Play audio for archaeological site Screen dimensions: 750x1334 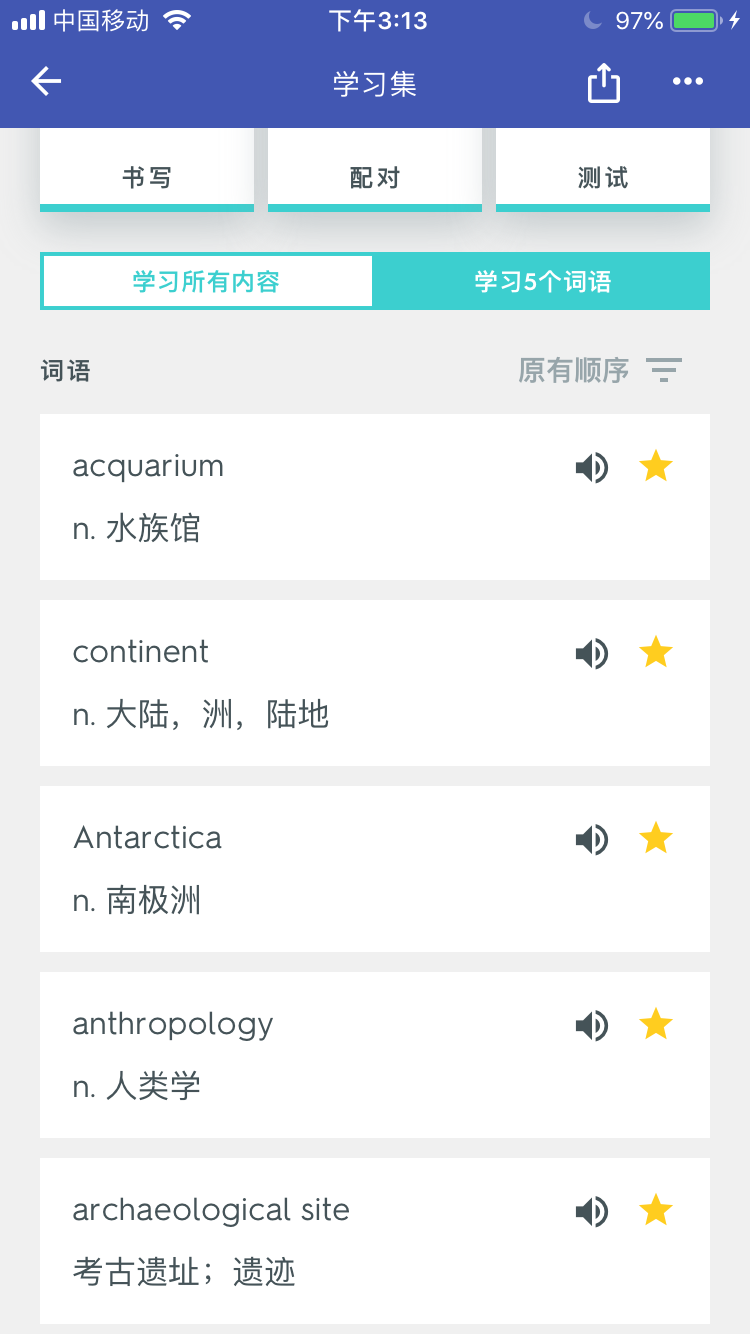592,1211
